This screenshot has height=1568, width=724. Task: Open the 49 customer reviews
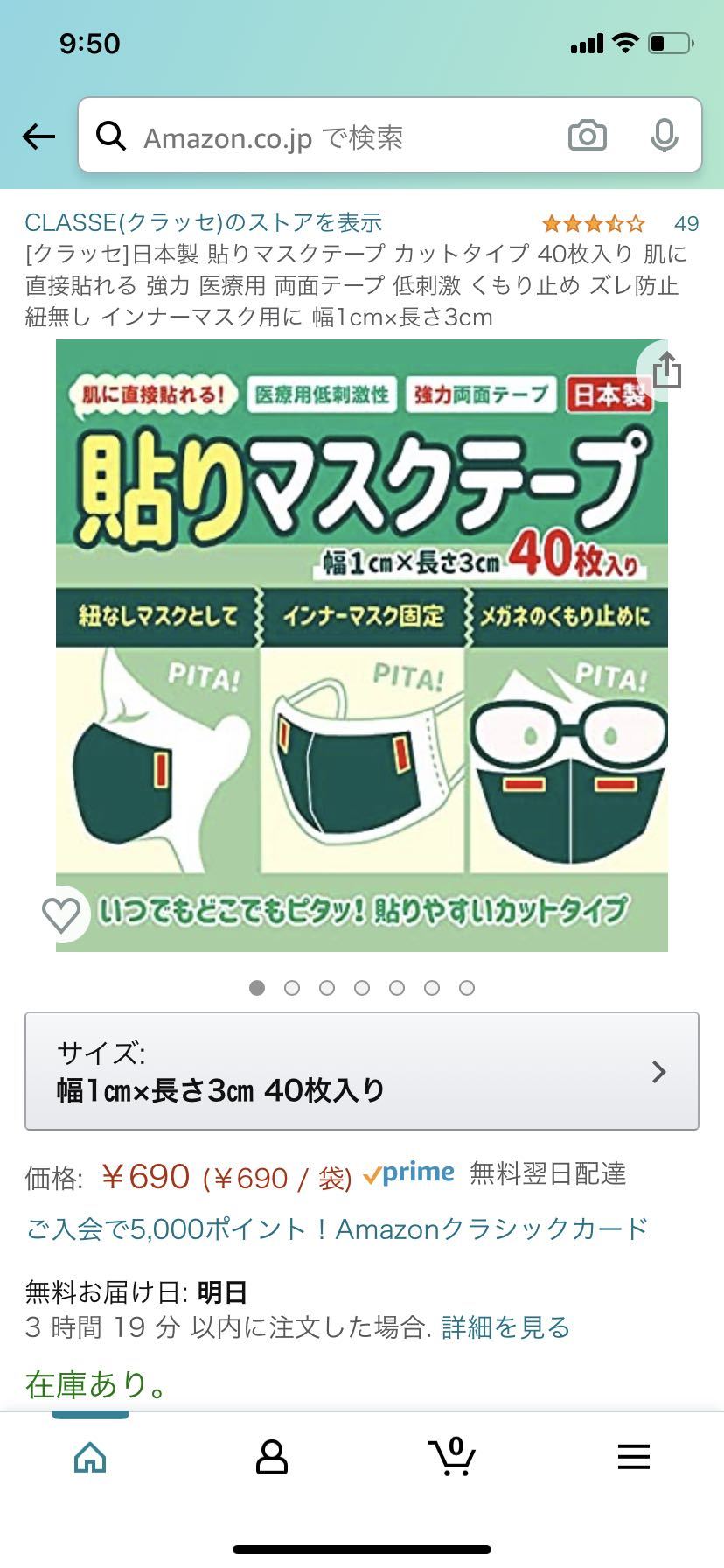[x=686, y=224]
